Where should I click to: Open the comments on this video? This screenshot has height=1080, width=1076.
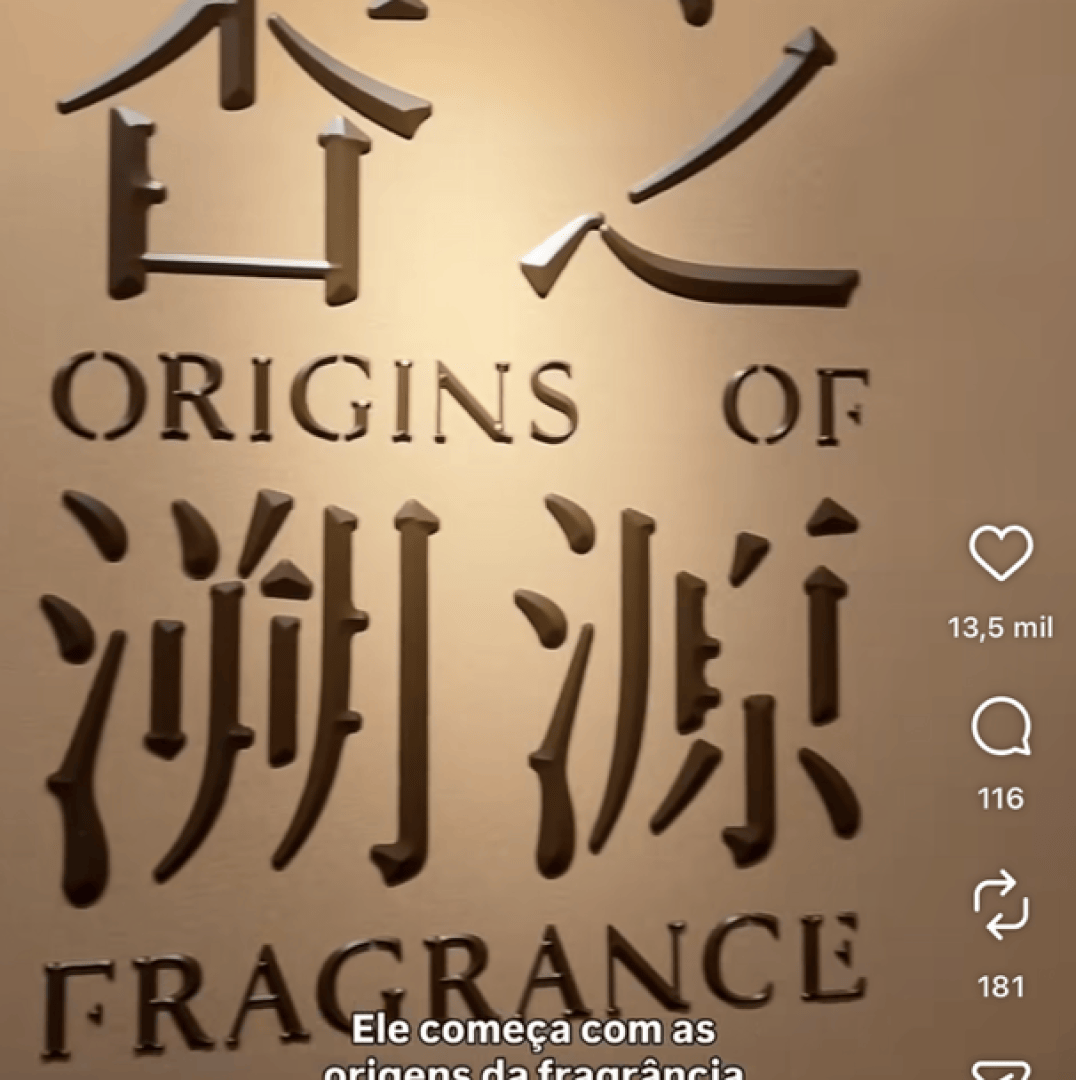(1001, 726)
